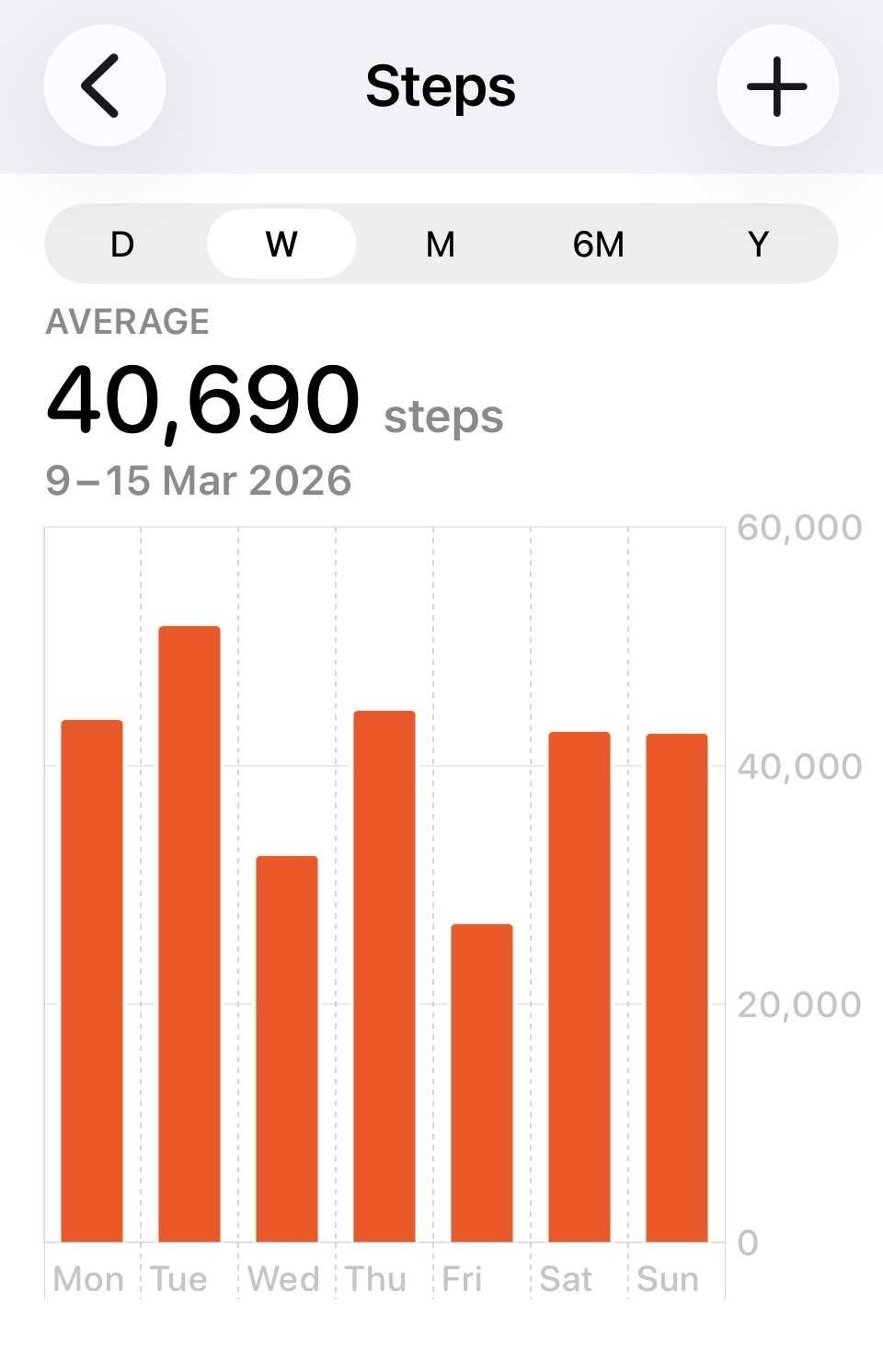The width and height of the screenshot is (883, 1372).
Task: Select the Sun bar in the chart
Action: (x=677, y=988)
